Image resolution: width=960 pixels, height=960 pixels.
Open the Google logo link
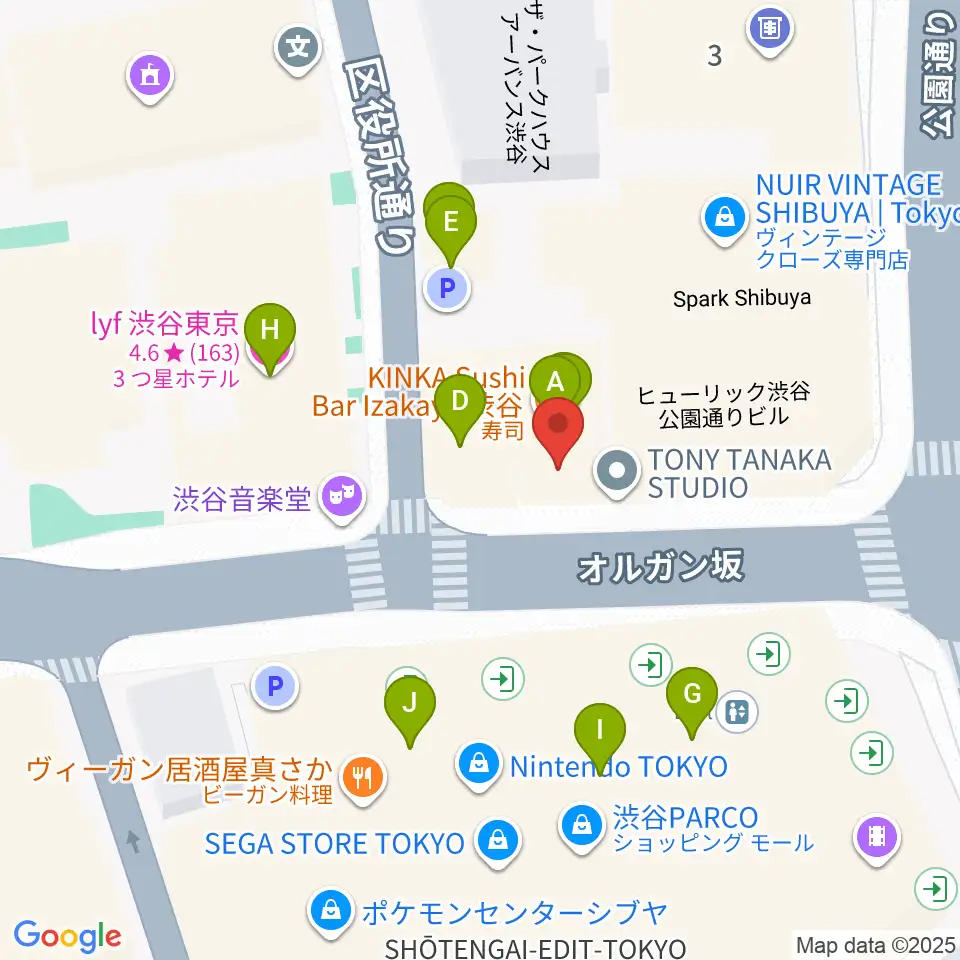(67, 937)
